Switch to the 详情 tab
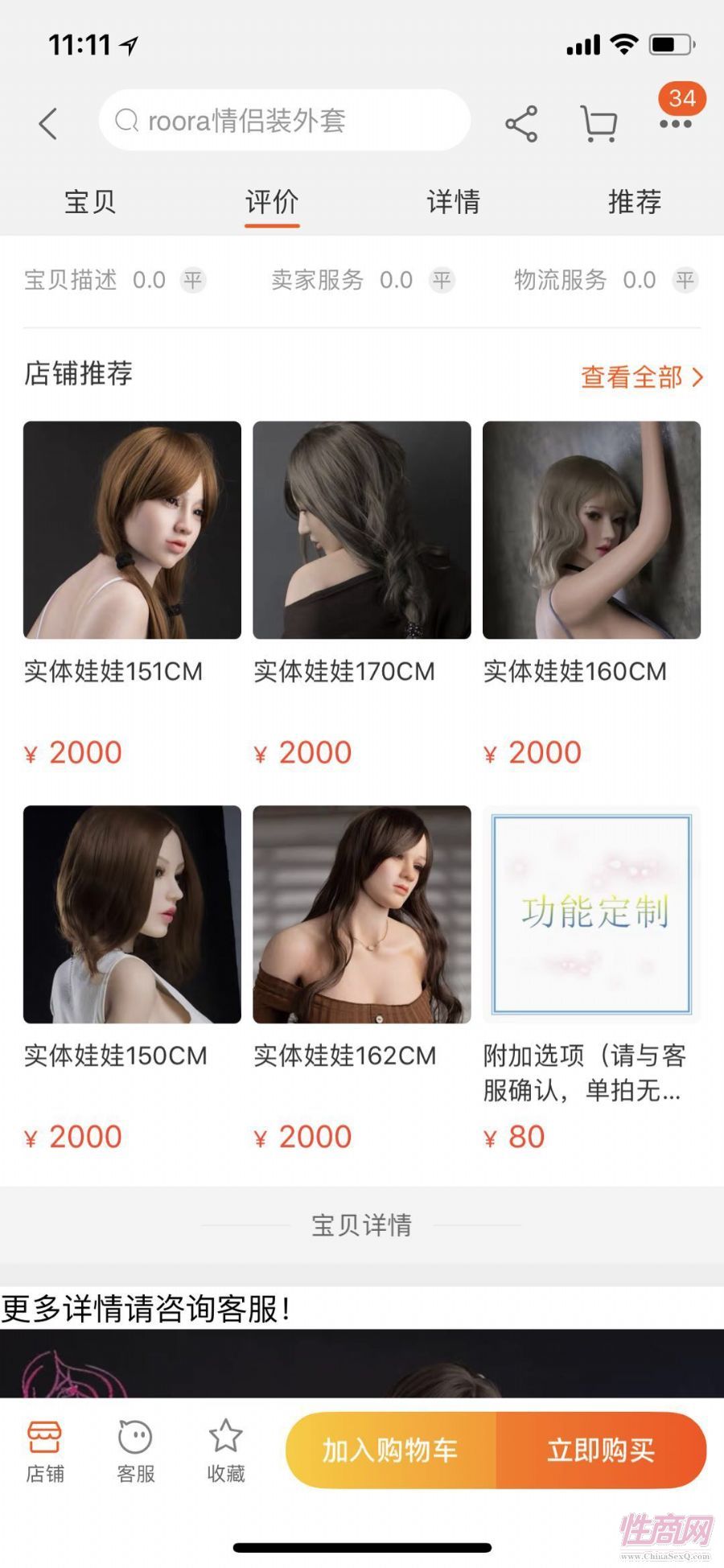 (x=453, y=201)
